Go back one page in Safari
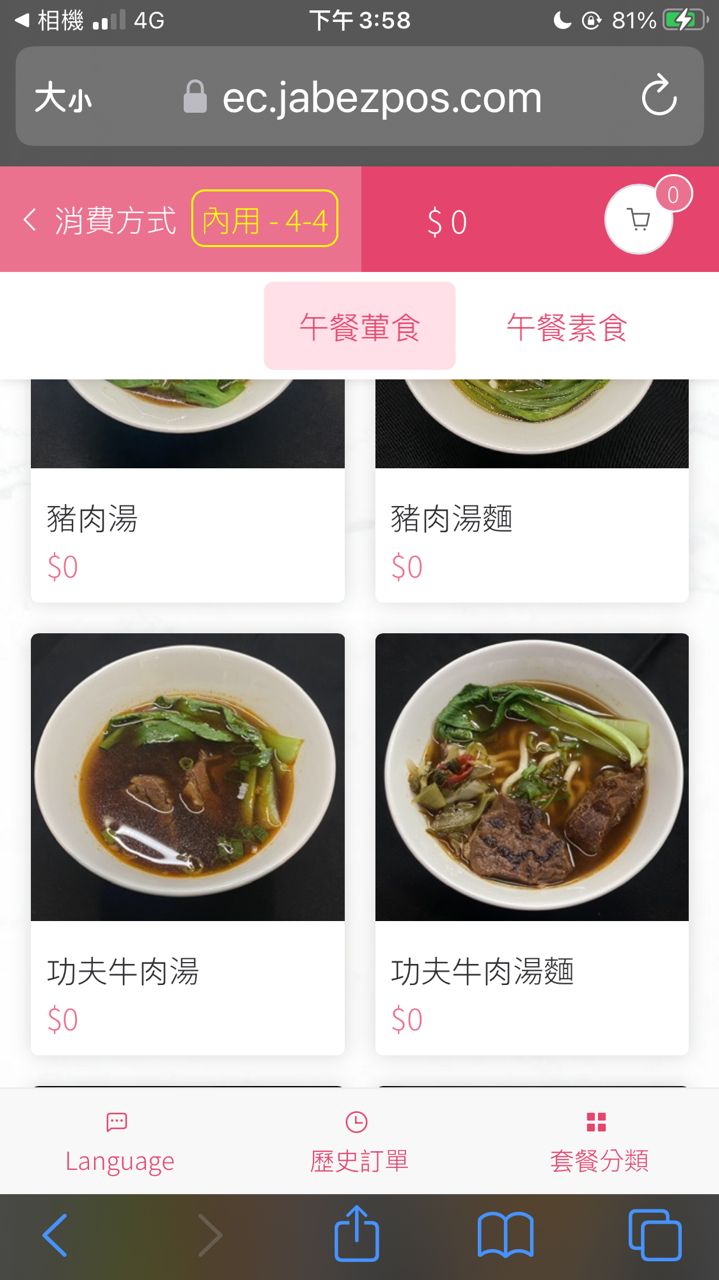Image resolution: width=719 pixels, height=1280 pixels. [x=56, y=1236]
